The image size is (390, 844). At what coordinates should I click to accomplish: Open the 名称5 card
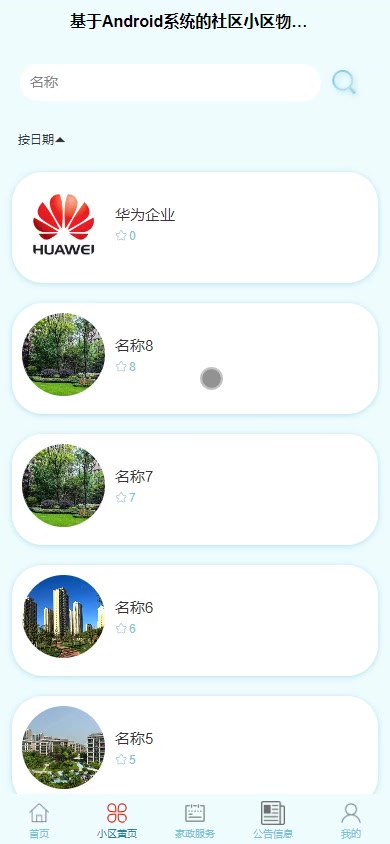195,745
